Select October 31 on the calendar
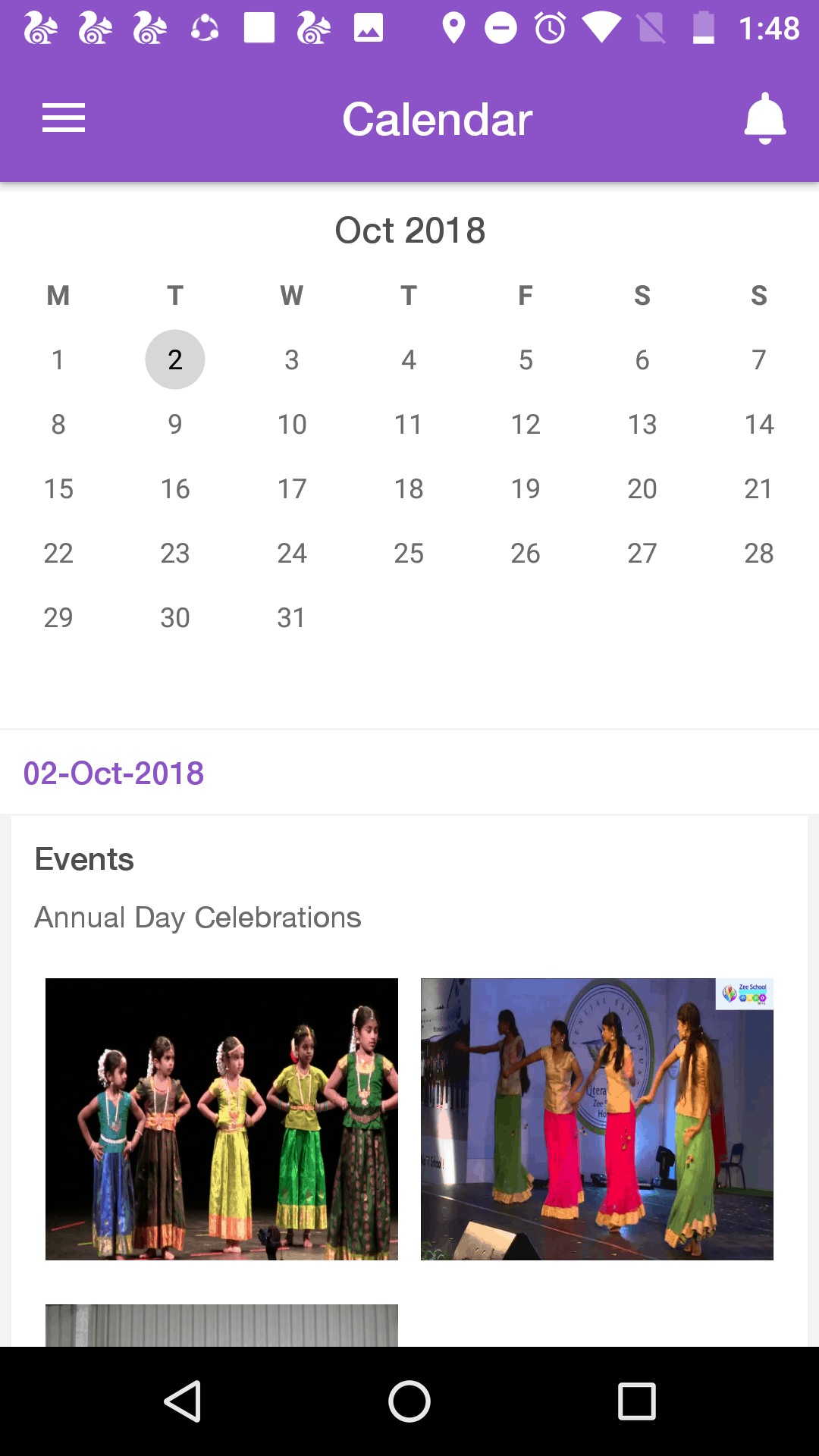Image resolution: width=819 pixels, height=1456 pixels. [292, 618]
